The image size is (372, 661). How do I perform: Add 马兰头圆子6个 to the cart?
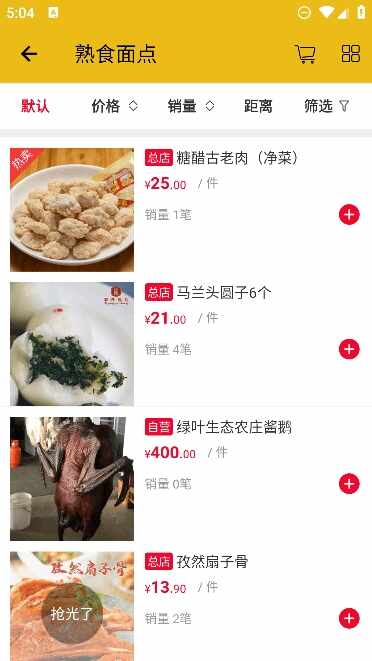pos(349,349)
